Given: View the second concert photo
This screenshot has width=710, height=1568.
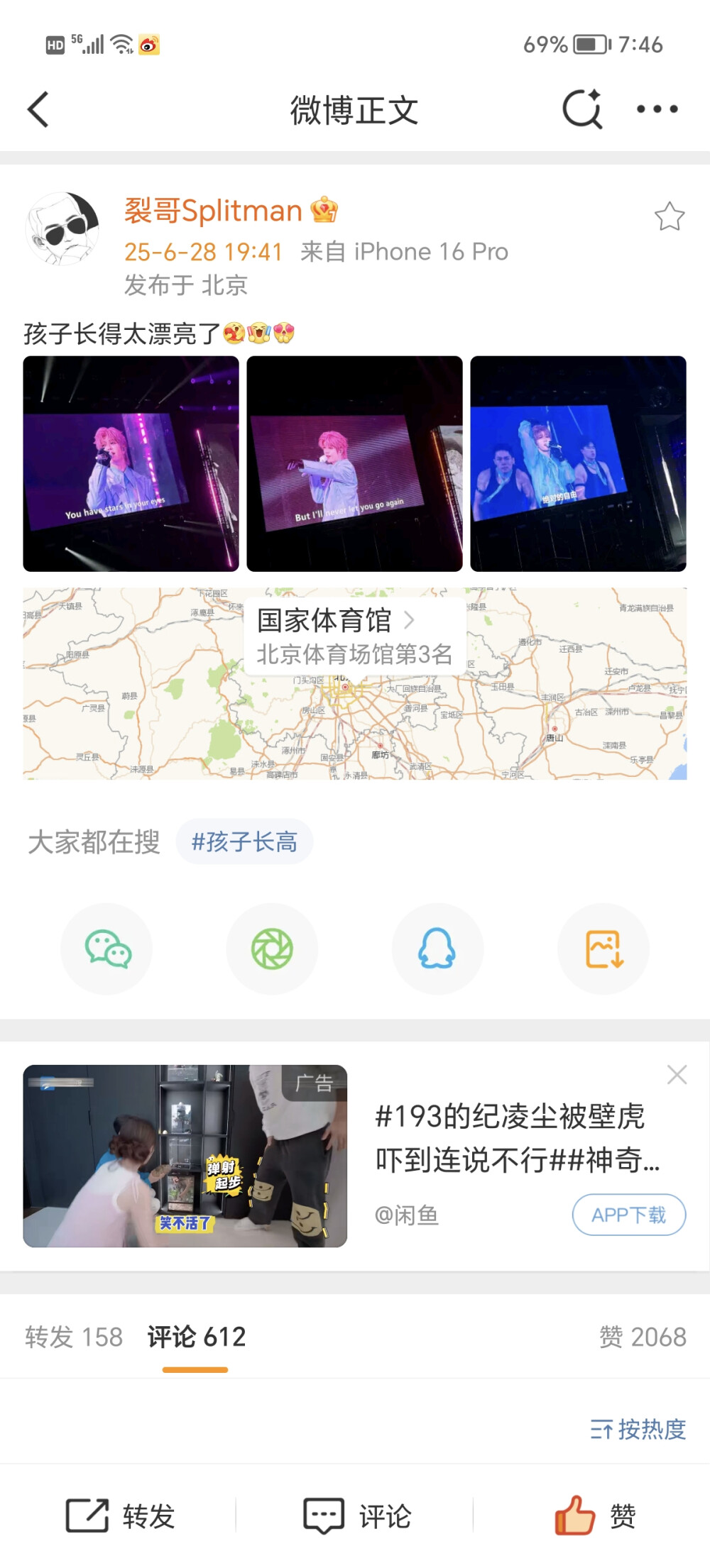Looking at the screenshot, I should coord(354,464).
